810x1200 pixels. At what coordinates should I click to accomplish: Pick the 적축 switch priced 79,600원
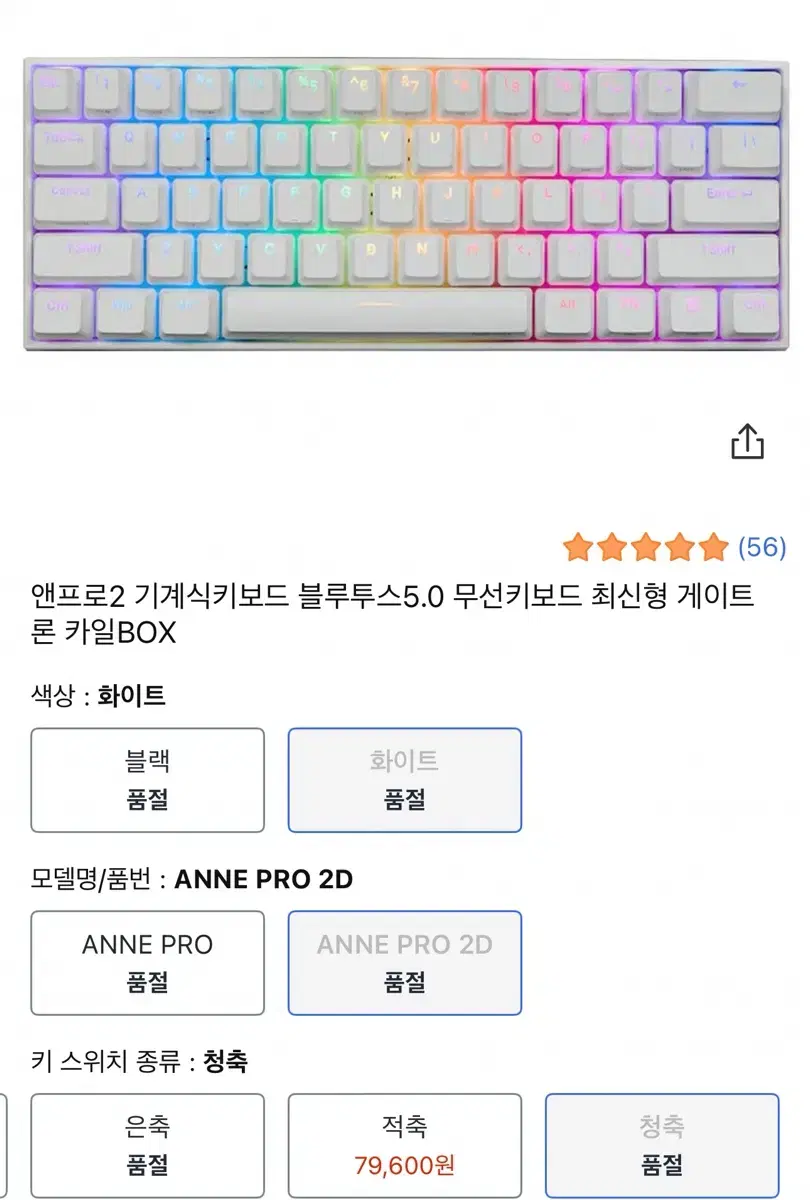pyautogui.click(x=404, y=1144)
